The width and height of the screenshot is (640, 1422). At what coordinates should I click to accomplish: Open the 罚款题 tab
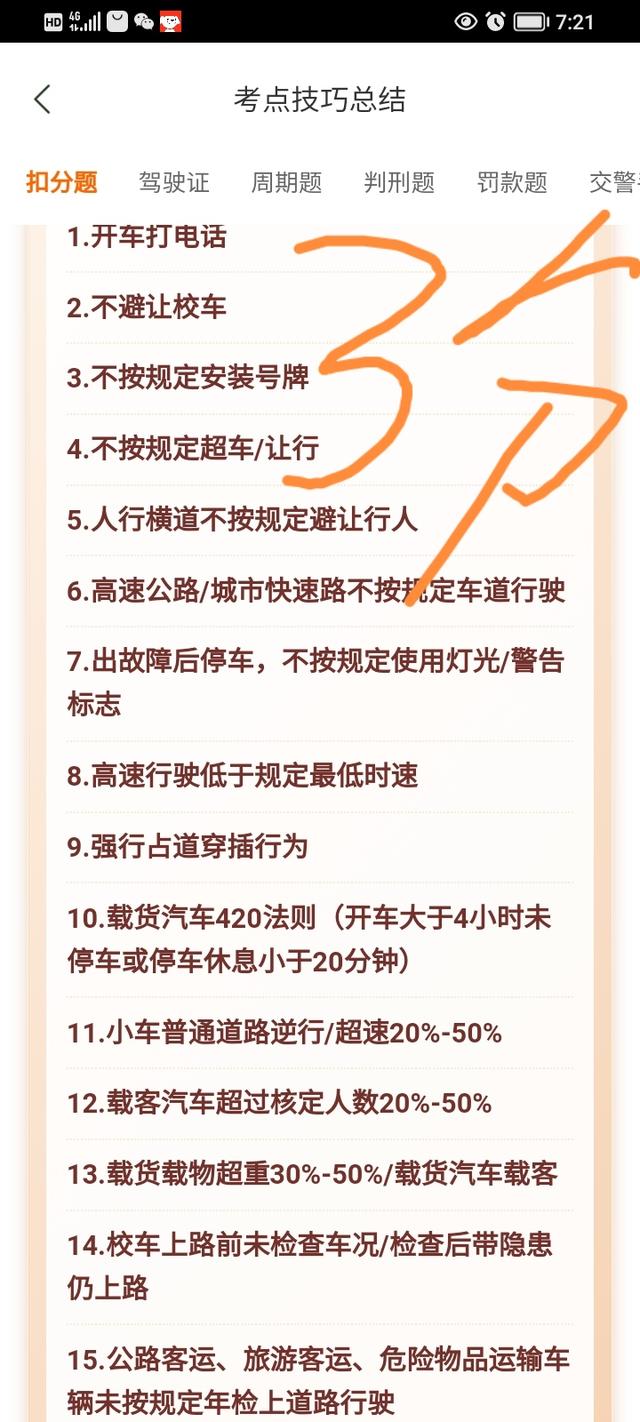point(512,183)
